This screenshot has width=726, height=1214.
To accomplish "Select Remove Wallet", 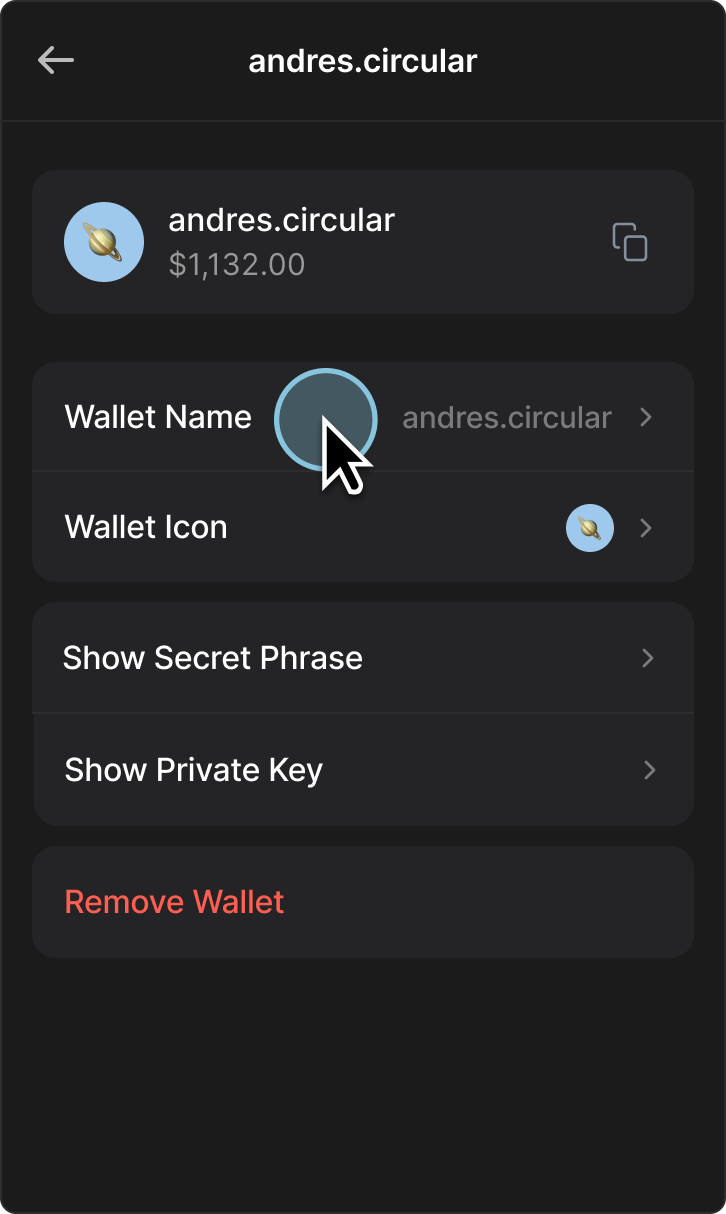I will 175,902.
